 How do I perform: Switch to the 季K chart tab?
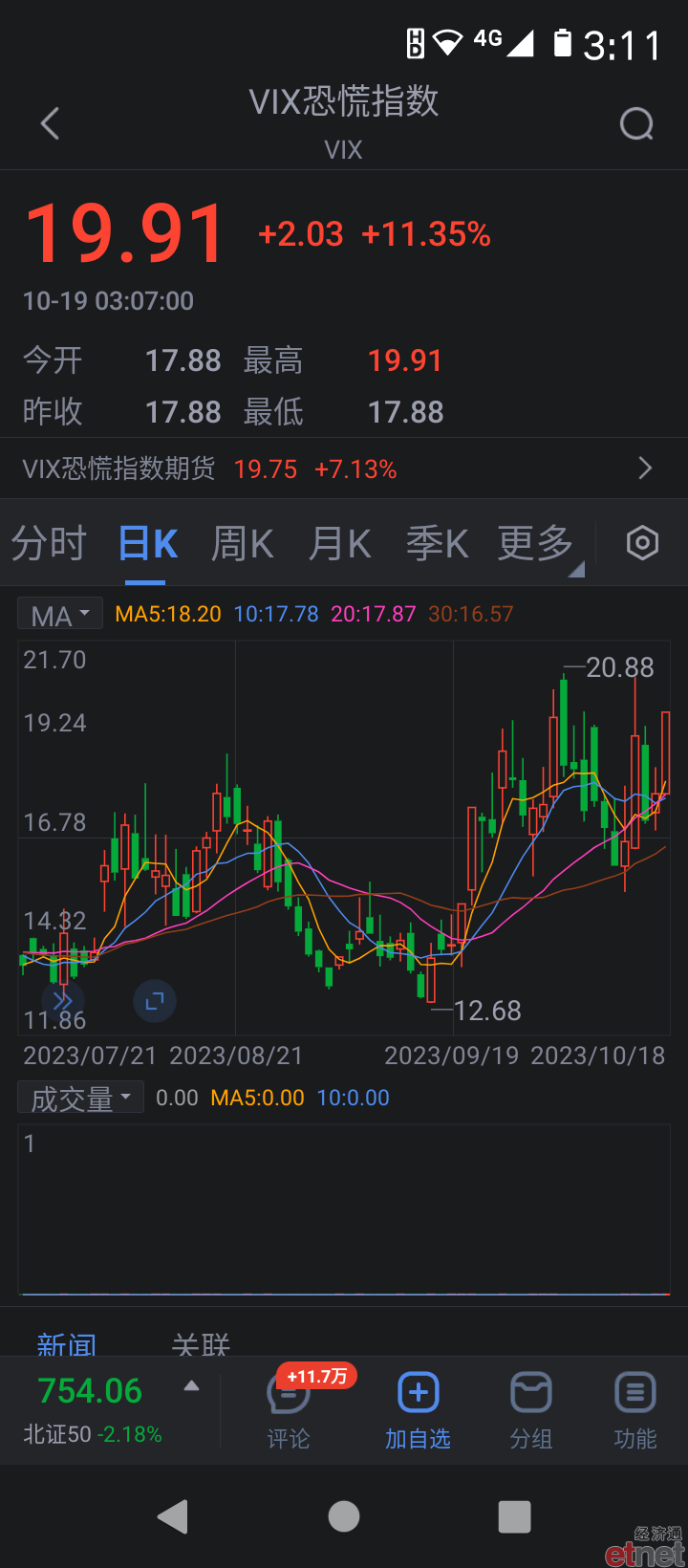pos(438,543)
